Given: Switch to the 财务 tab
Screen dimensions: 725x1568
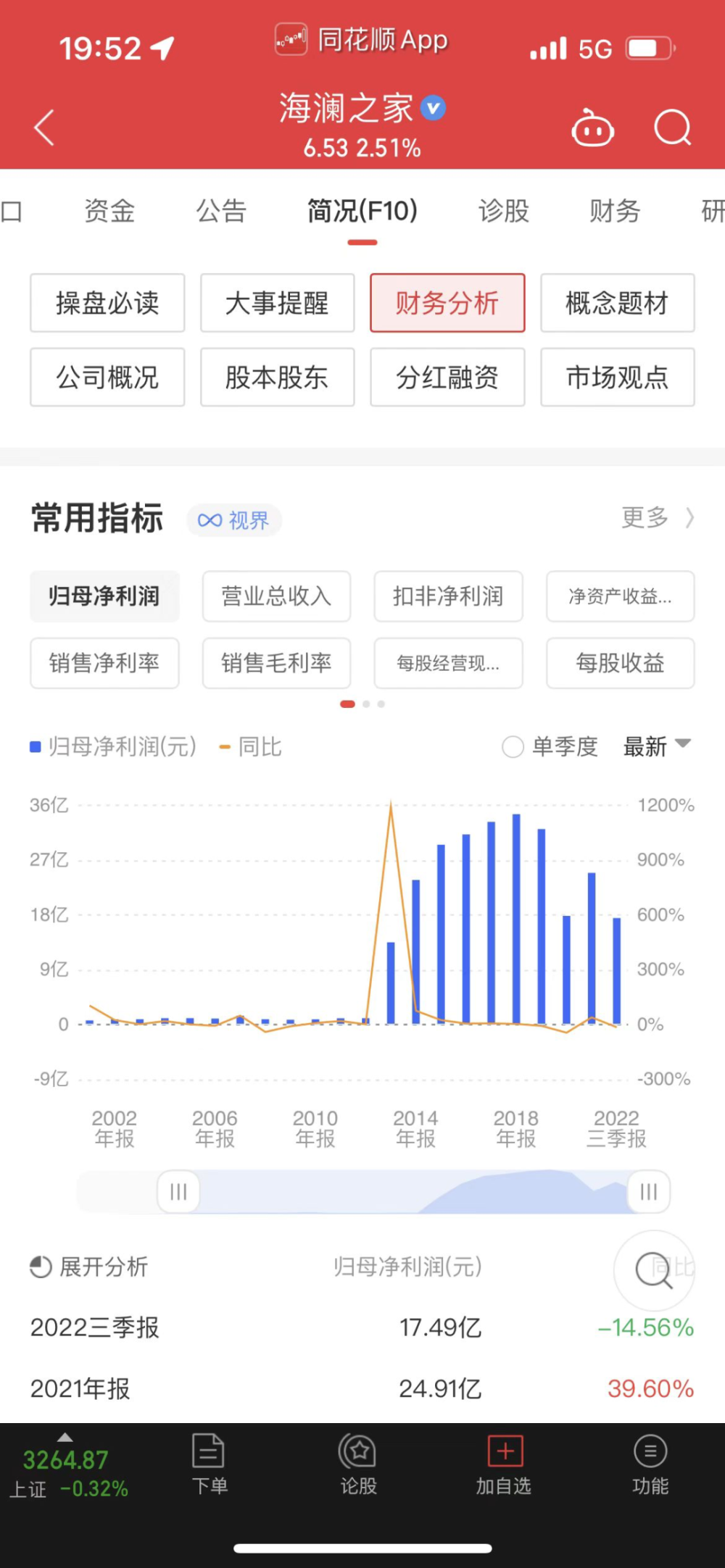Looking at the screenshot, I should coord(615,211).
